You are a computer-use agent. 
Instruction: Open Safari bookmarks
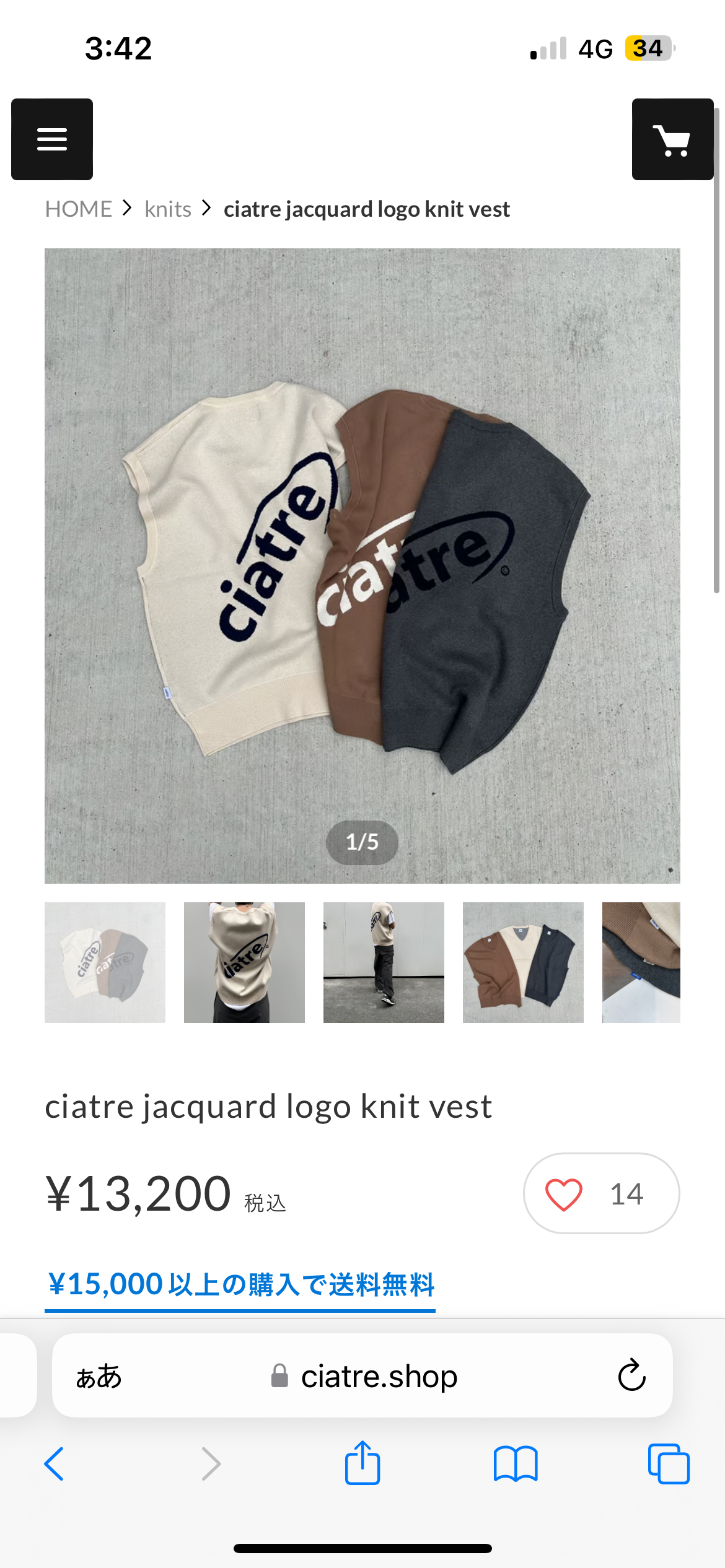coord(516,1464)
